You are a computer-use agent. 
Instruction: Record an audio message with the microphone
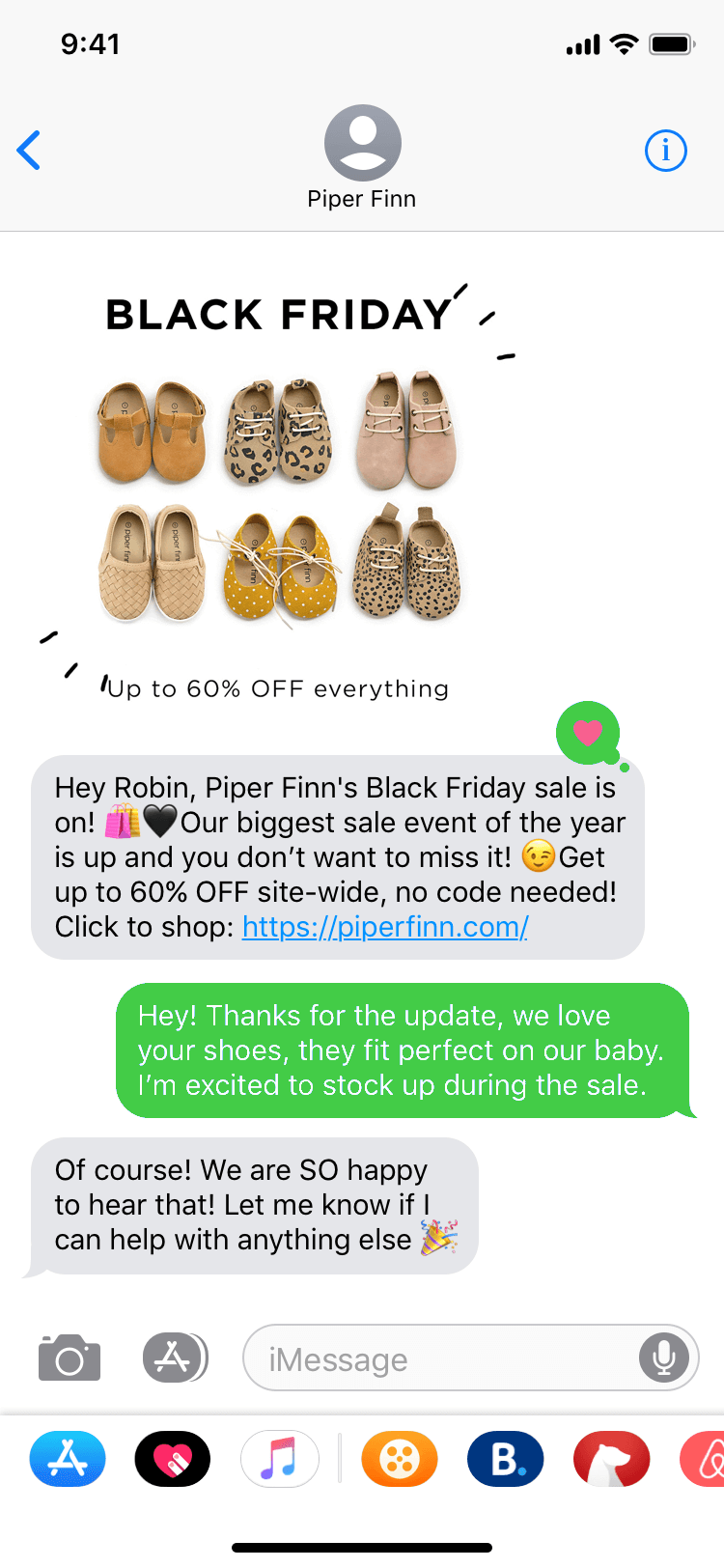664,1358
